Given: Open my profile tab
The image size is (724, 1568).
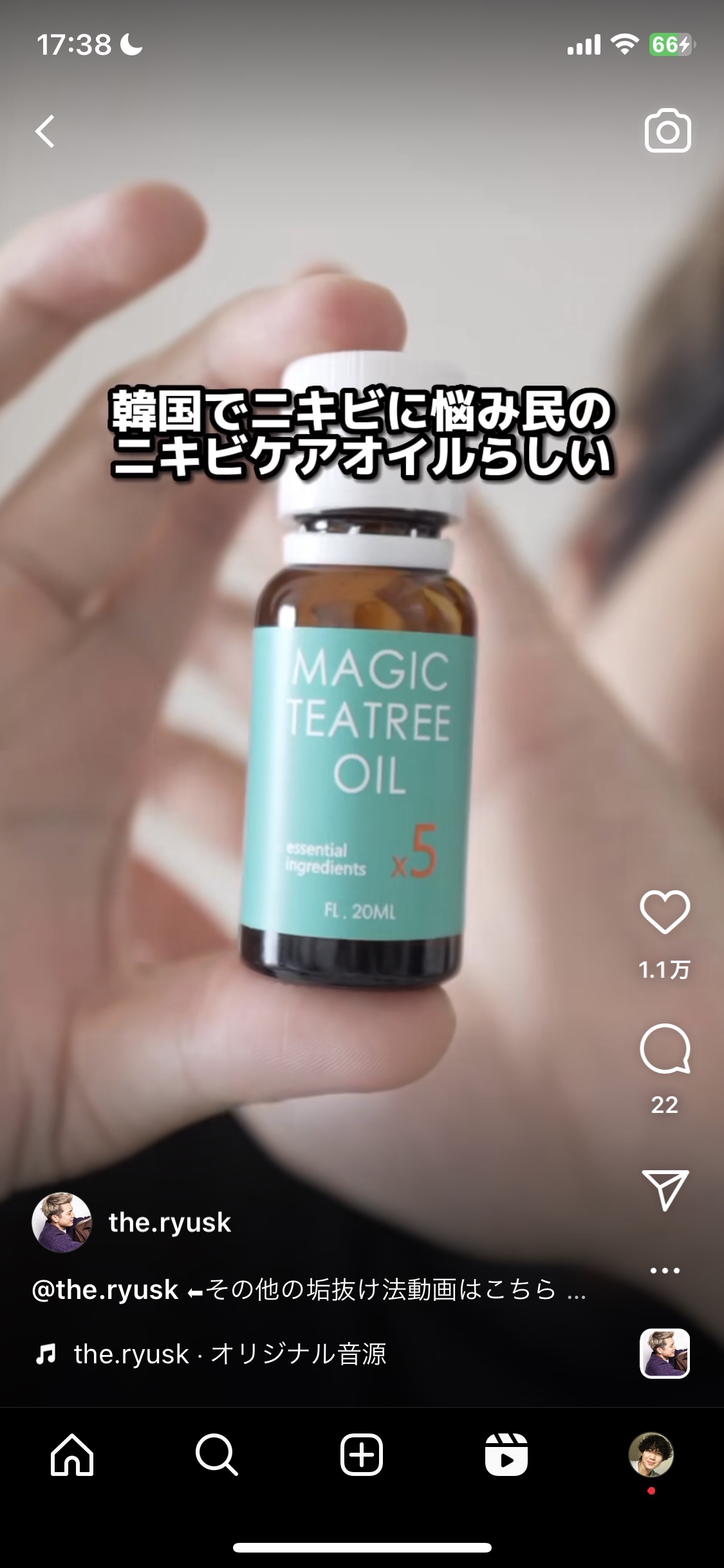Looking at the screenshot, I should click(x=651, y=1454).
